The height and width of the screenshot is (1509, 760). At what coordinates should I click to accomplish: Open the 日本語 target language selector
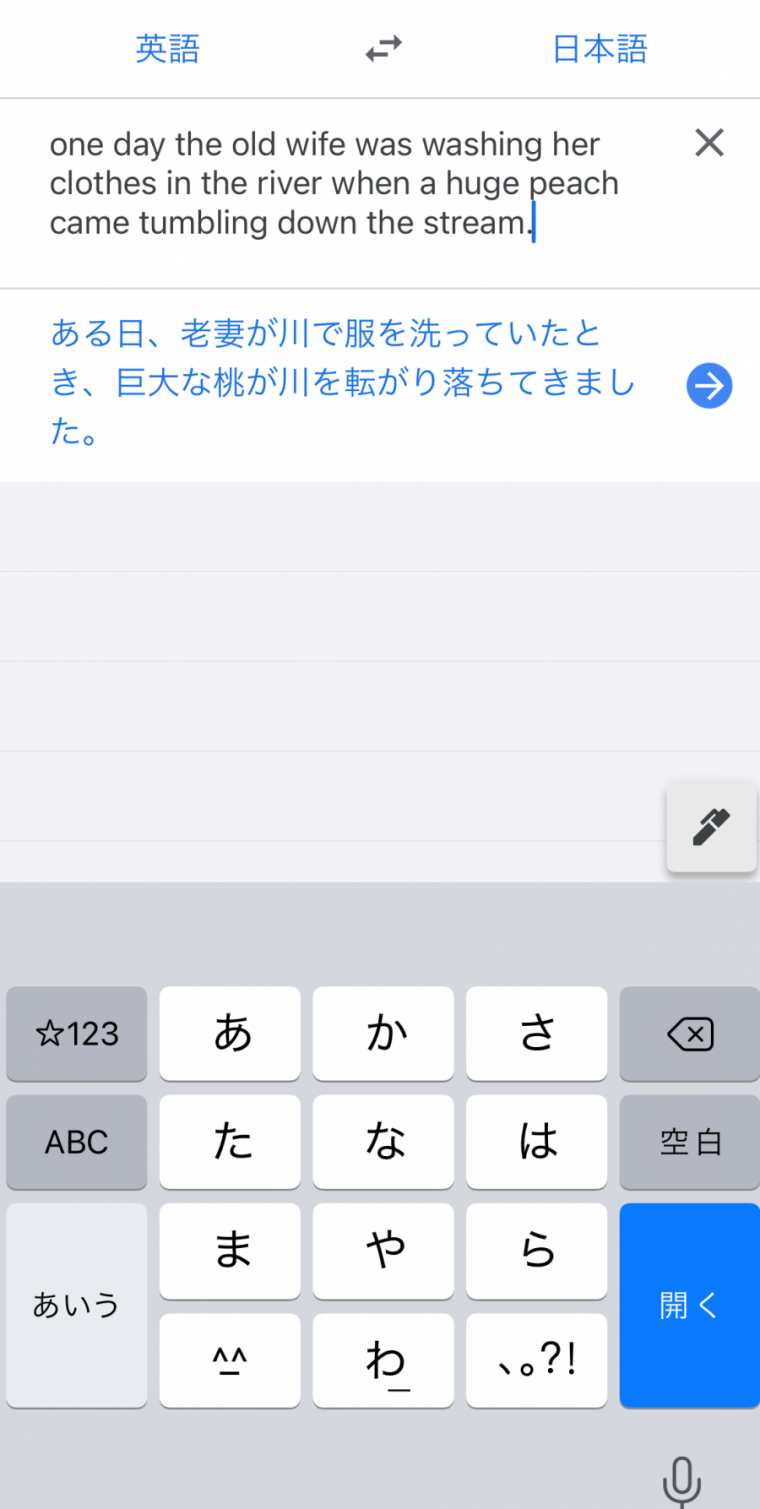[599, 47]
